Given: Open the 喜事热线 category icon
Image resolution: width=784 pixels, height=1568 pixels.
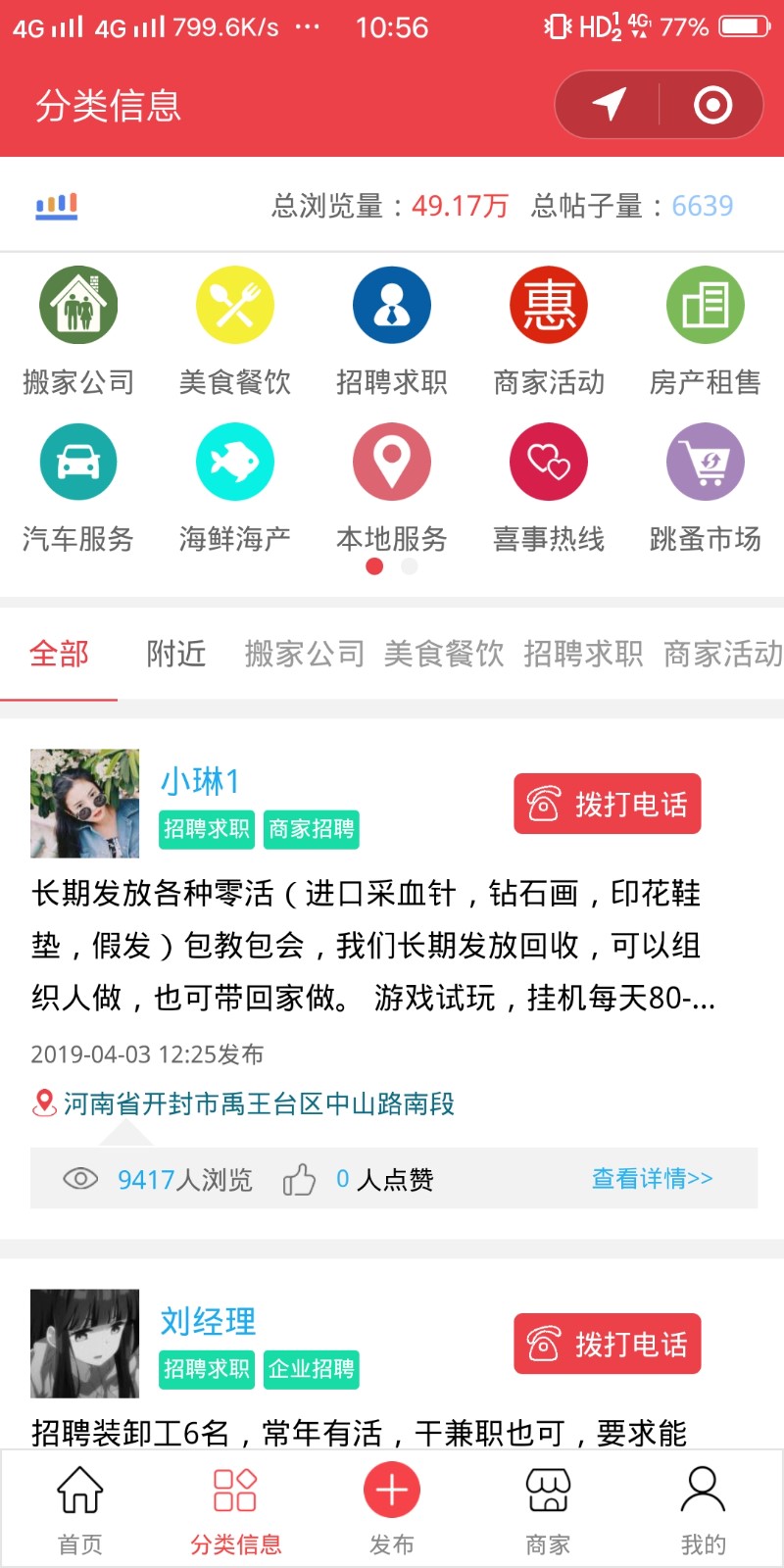Looking at the screenshot, I should (x=549, y=463).
